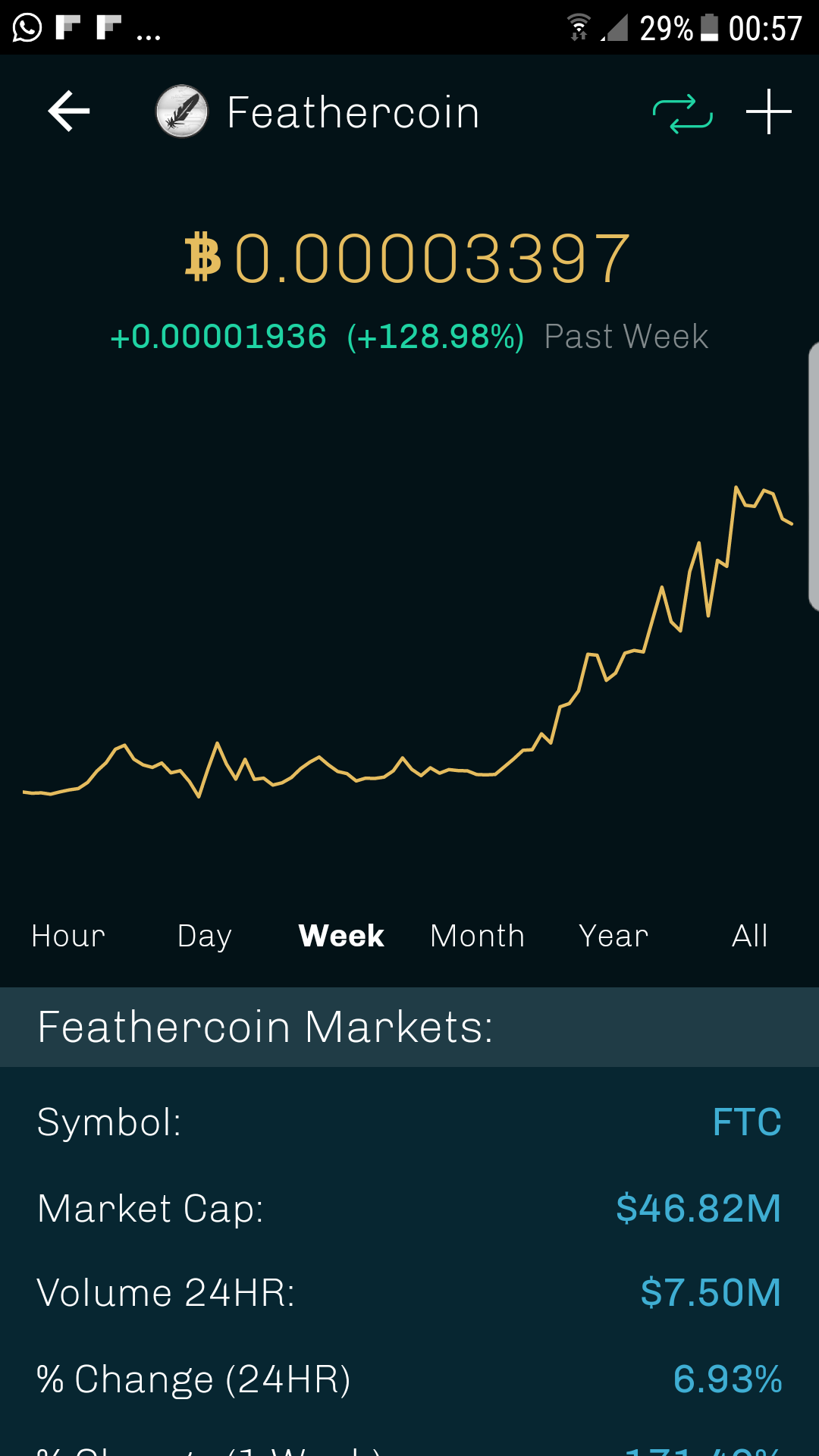Switch chart to the Hour range
The width and height of the screenshot is (819, 1456).
pyautogui.click(x=68, y=936)
